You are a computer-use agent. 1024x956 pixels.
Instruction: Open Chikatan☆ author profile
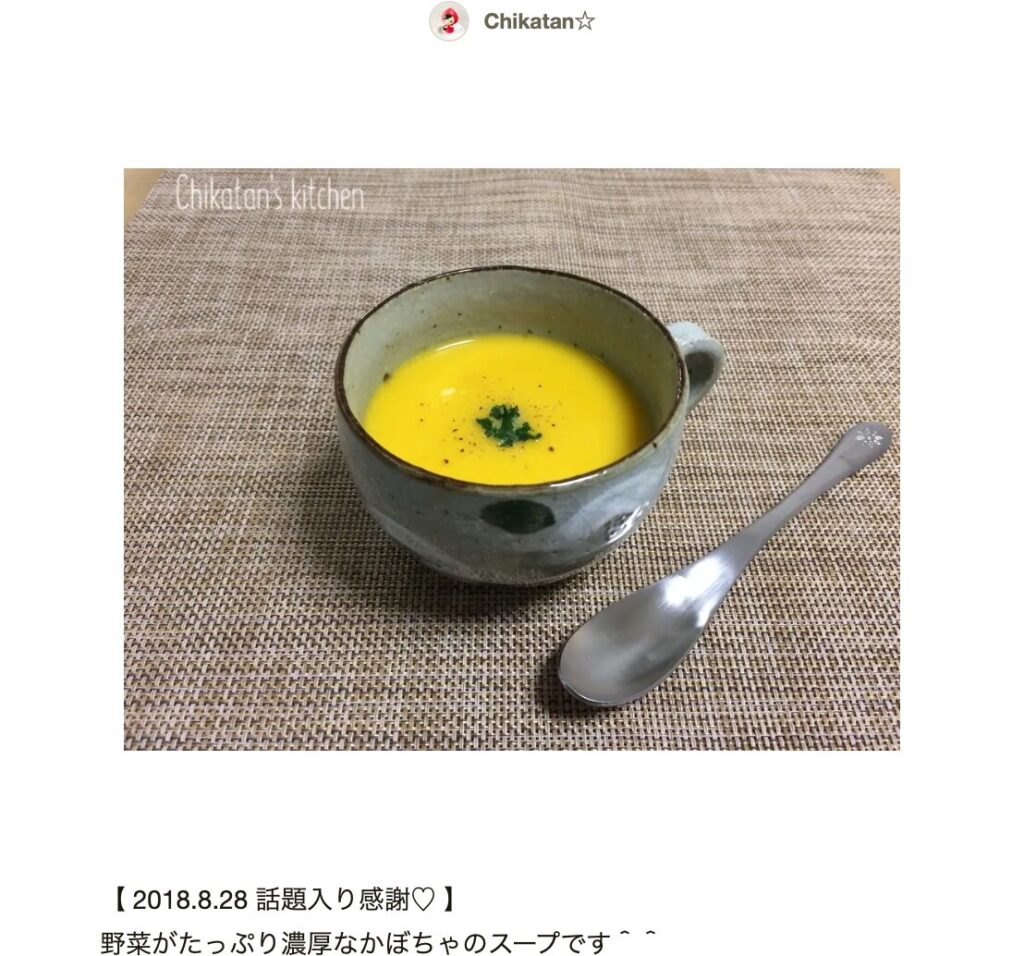[x=538, y=22]
